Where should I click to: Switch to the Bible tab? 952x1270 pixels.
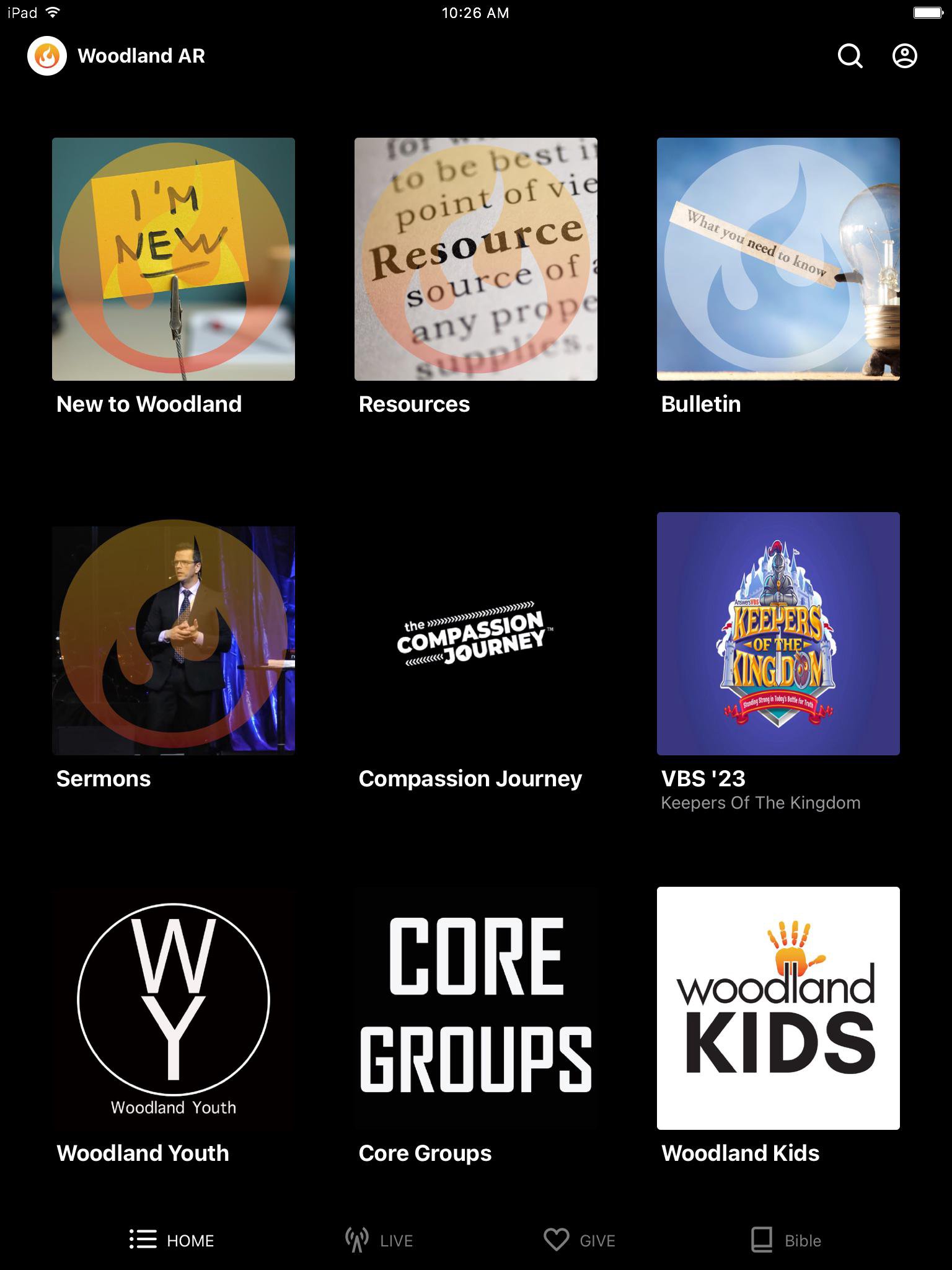click(786, 1240)
